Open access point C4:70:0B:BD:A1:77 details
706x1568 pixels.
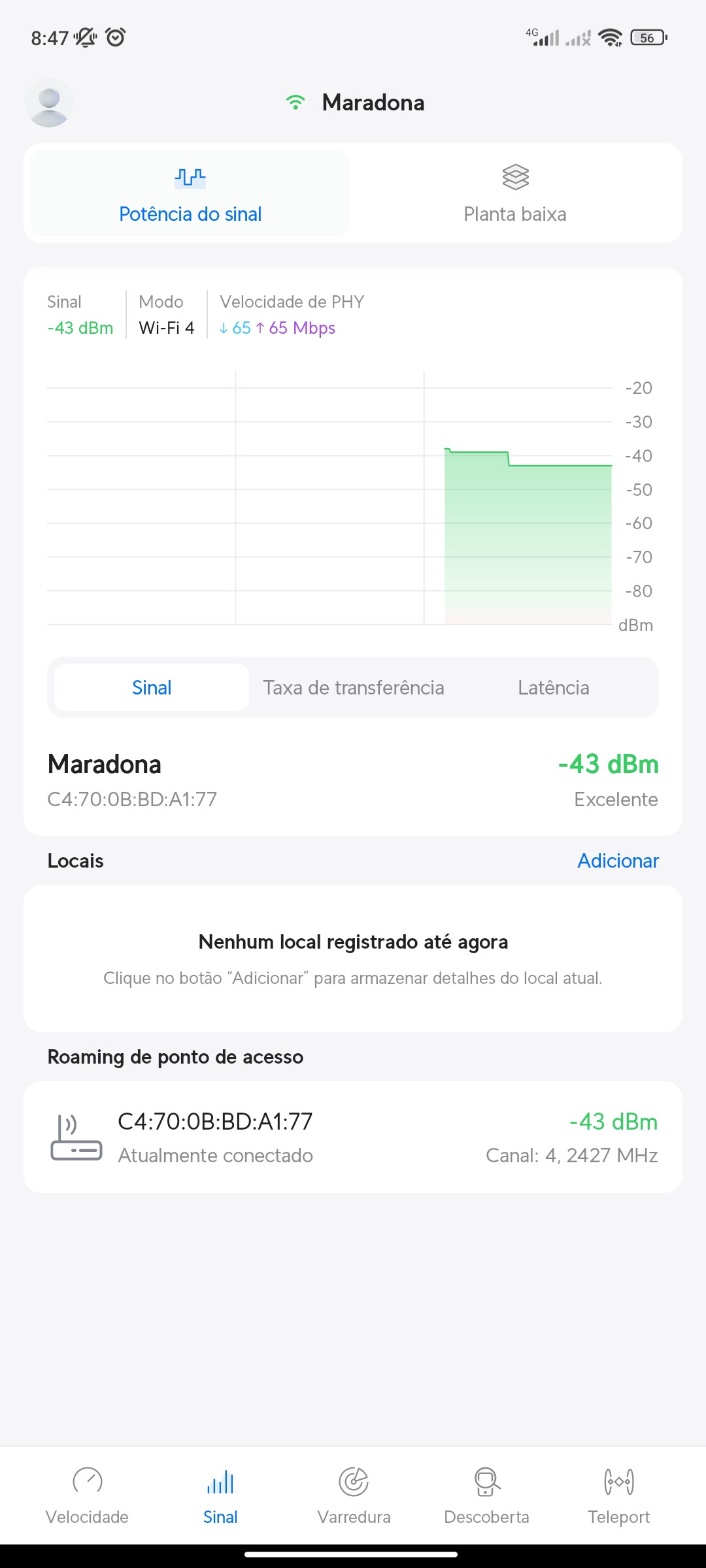pyautogui.click(x=353, y=1137)
